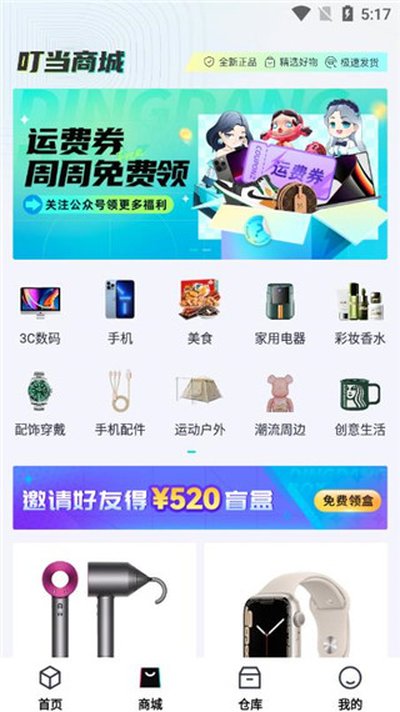
Task: Browse the 创意生活 category
Action: [360, 404]
